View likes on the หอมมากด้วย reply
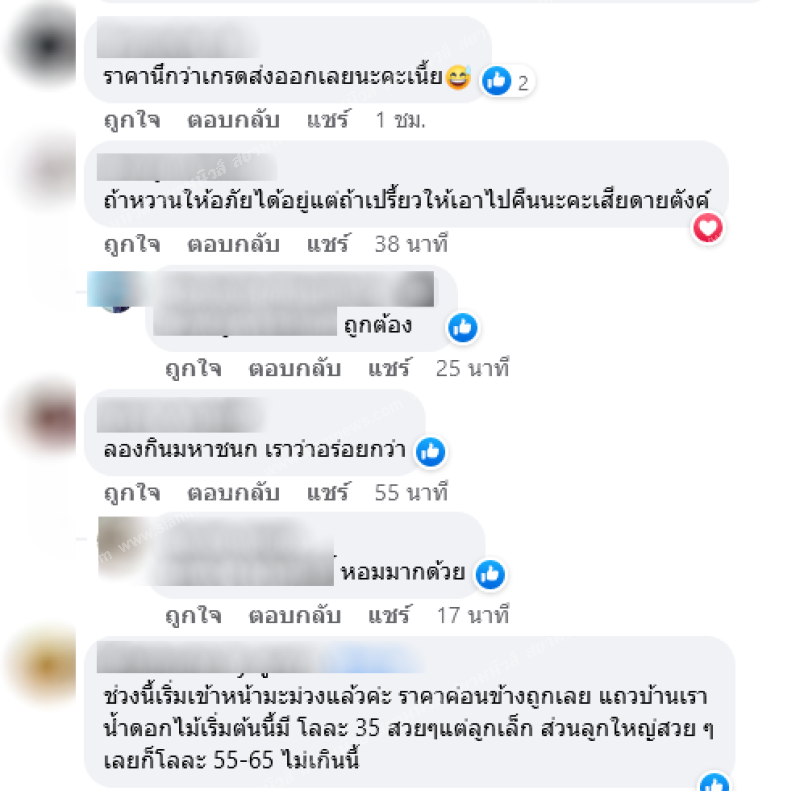Viewport: 800px width, 791px height. click(490, 574)
